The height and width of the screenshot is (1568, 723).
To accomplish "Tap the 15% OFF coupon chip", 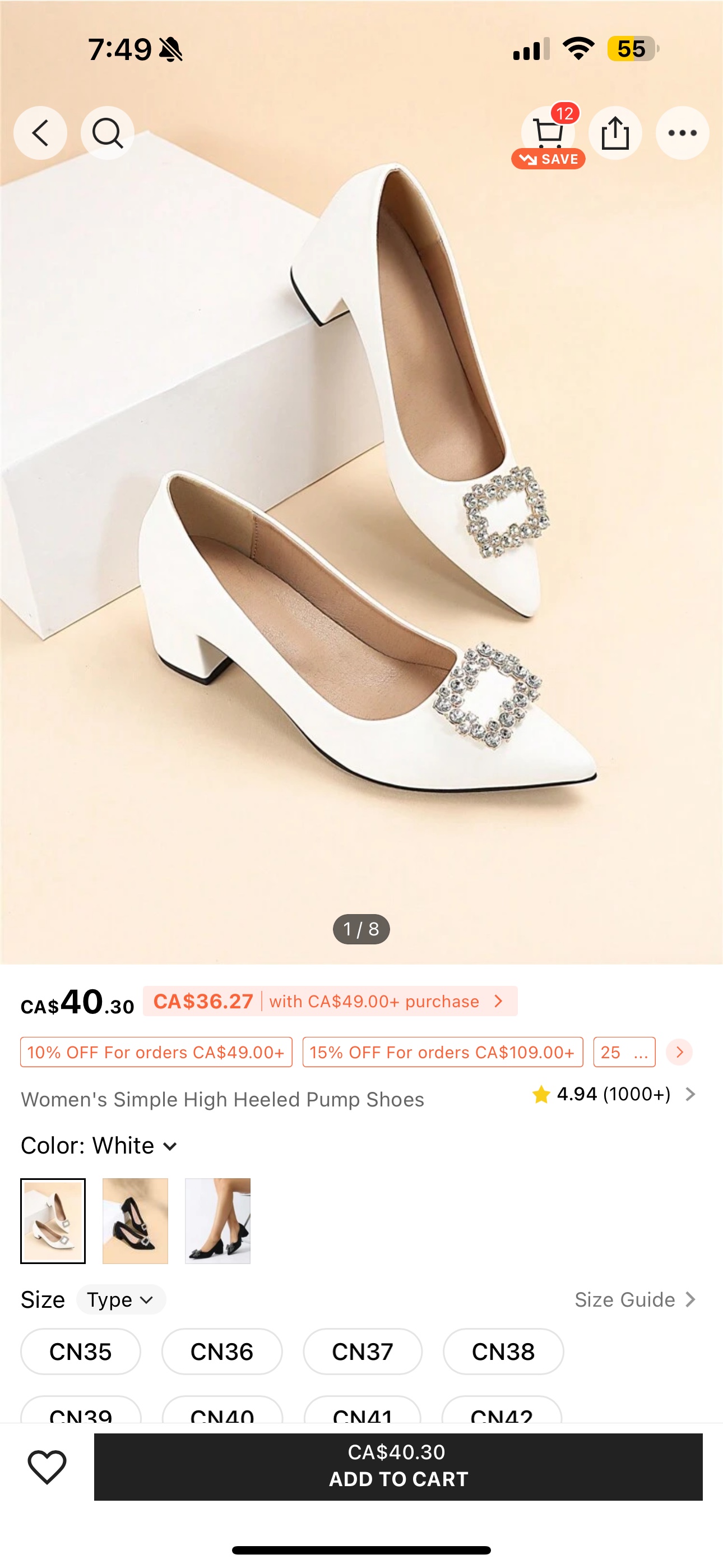I will point(442,1053).
